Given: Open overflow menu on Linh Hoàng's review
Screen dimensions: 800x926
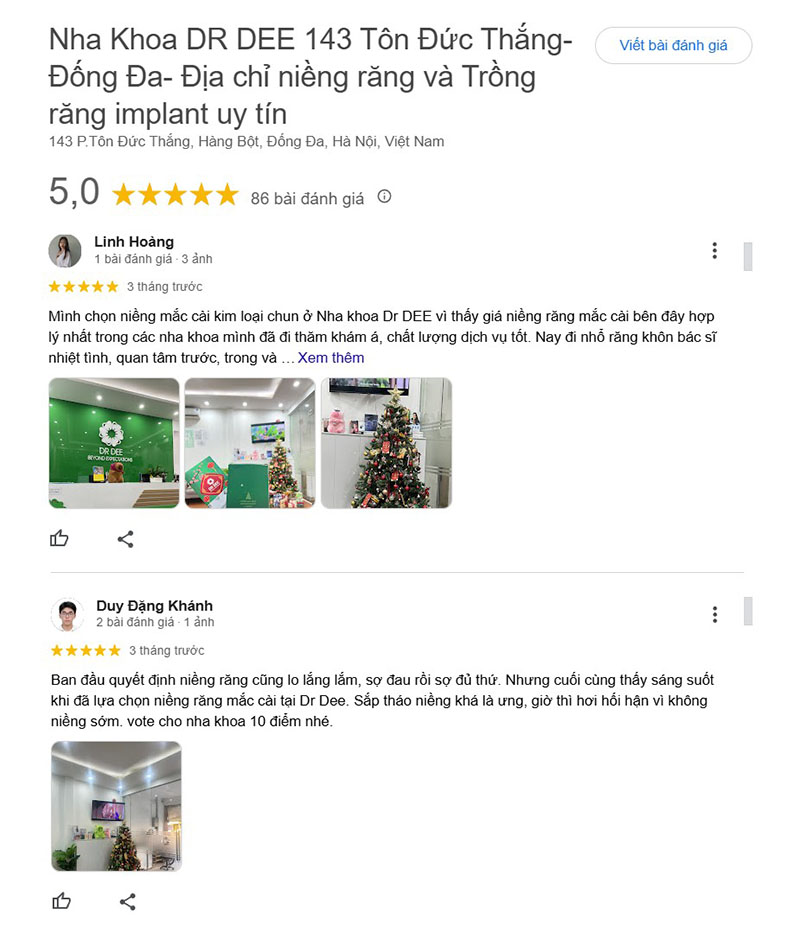Looking at the screenshot, I should (x=714, y=251).
